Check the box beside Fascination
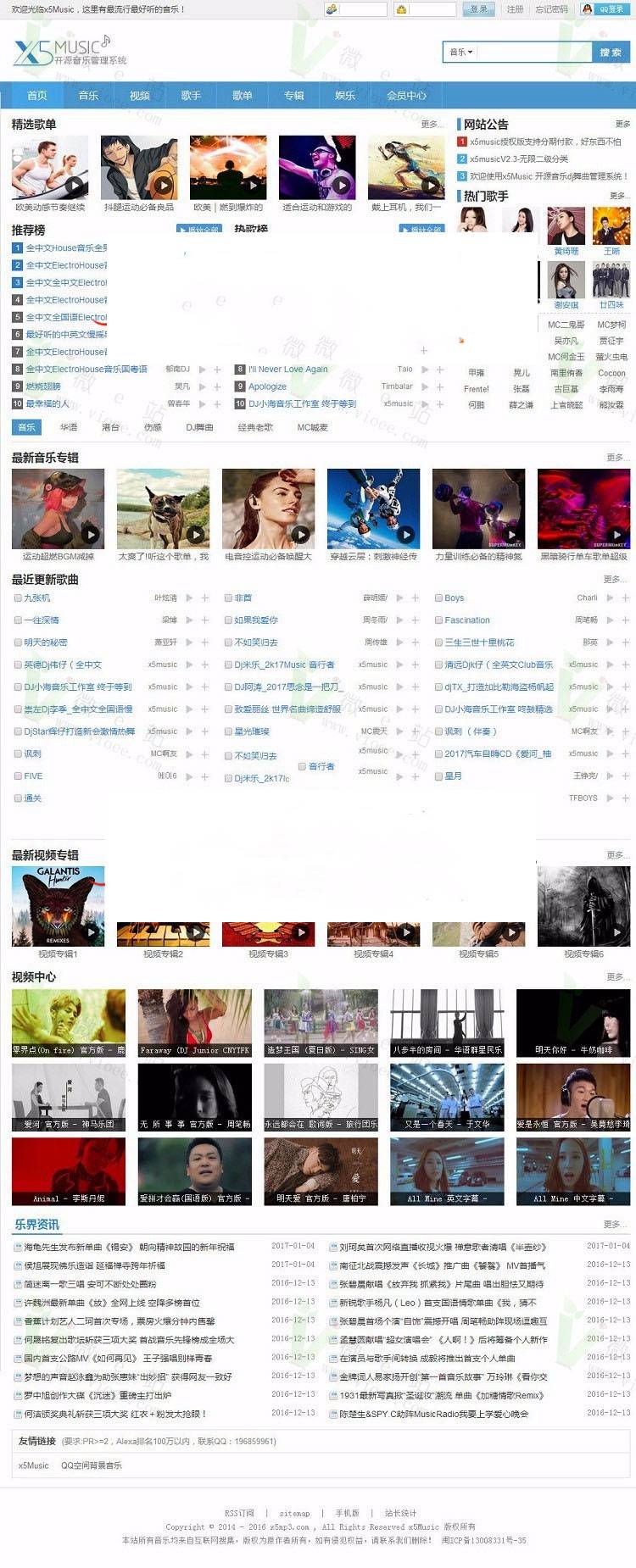 [438, 620]
